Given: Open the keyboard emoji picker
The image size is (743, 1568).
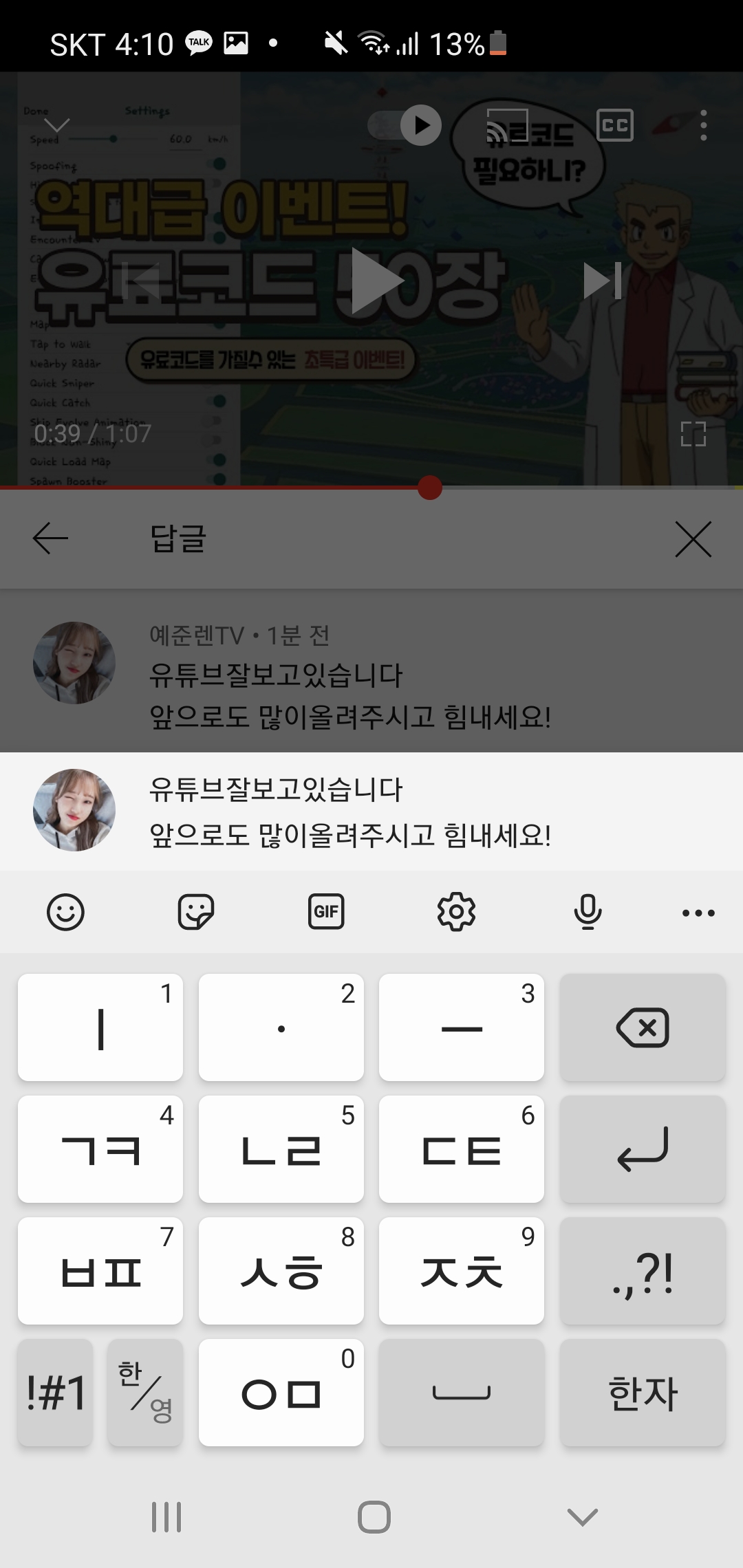Looking at the screenshot, I should point(65,913).
